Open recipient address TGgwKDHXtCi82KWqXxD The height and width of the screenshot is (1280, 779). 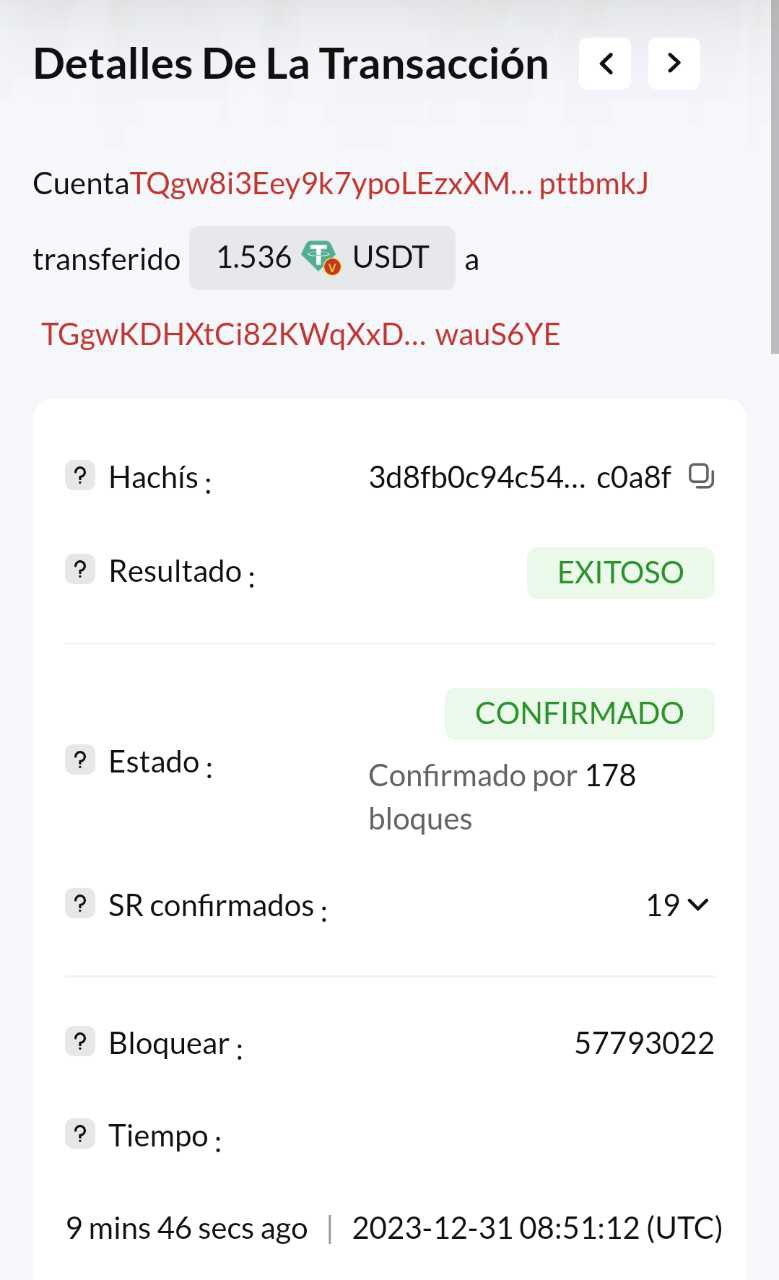coord(300,334)
